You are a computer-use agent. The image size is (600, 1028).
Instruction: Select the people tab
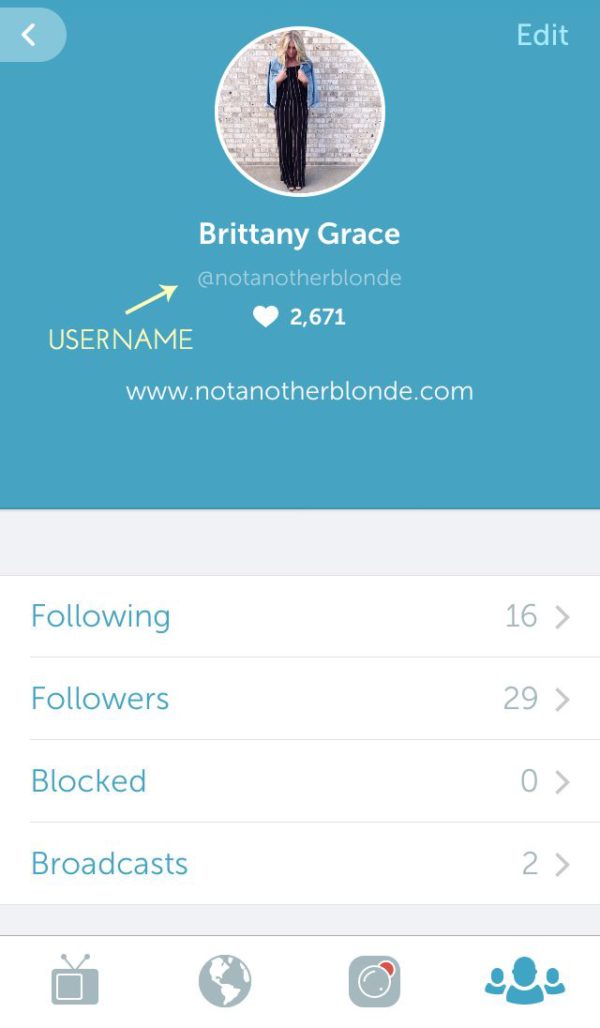click(525, 981)
